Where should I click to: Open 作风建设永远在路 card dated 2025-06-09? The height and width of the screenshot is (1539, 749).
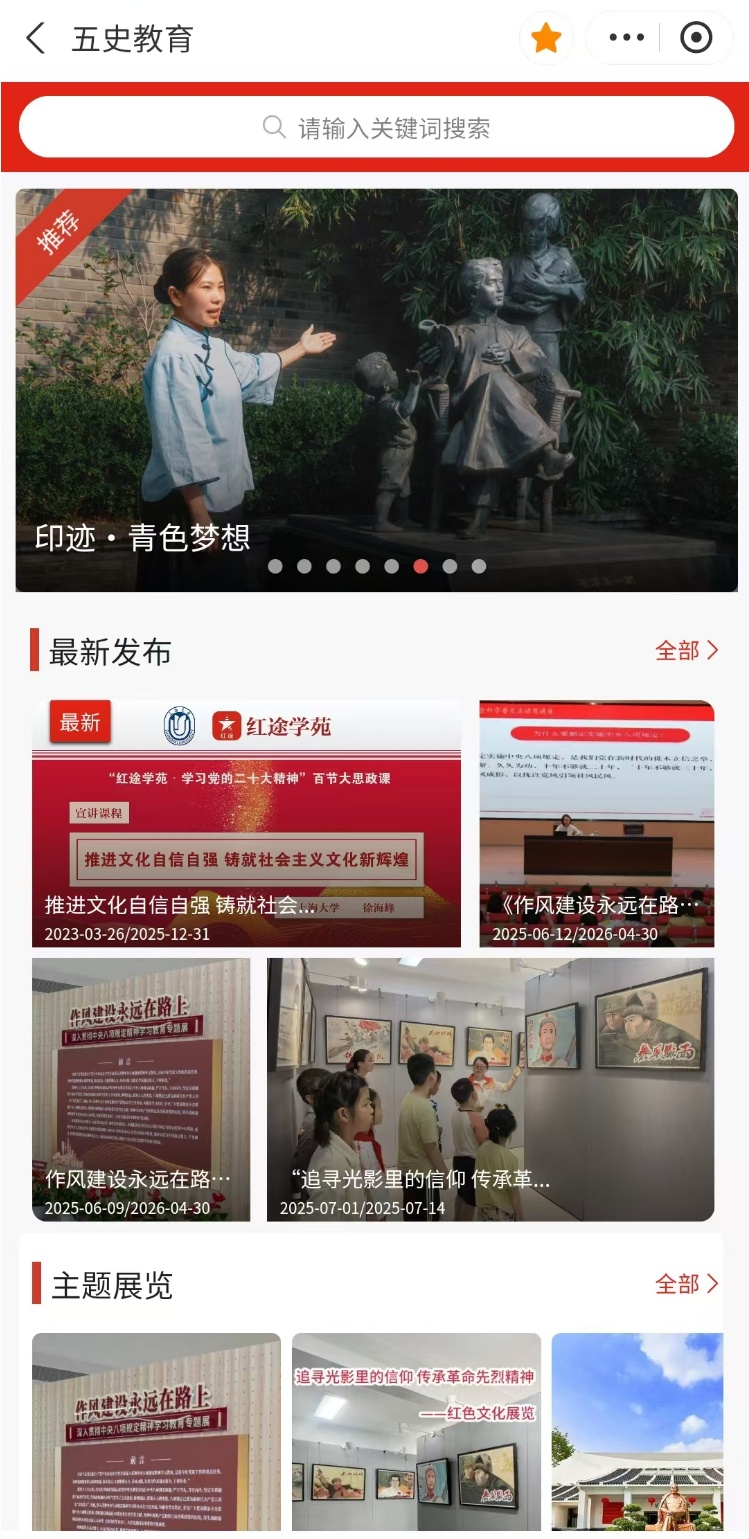(141, 1089)
